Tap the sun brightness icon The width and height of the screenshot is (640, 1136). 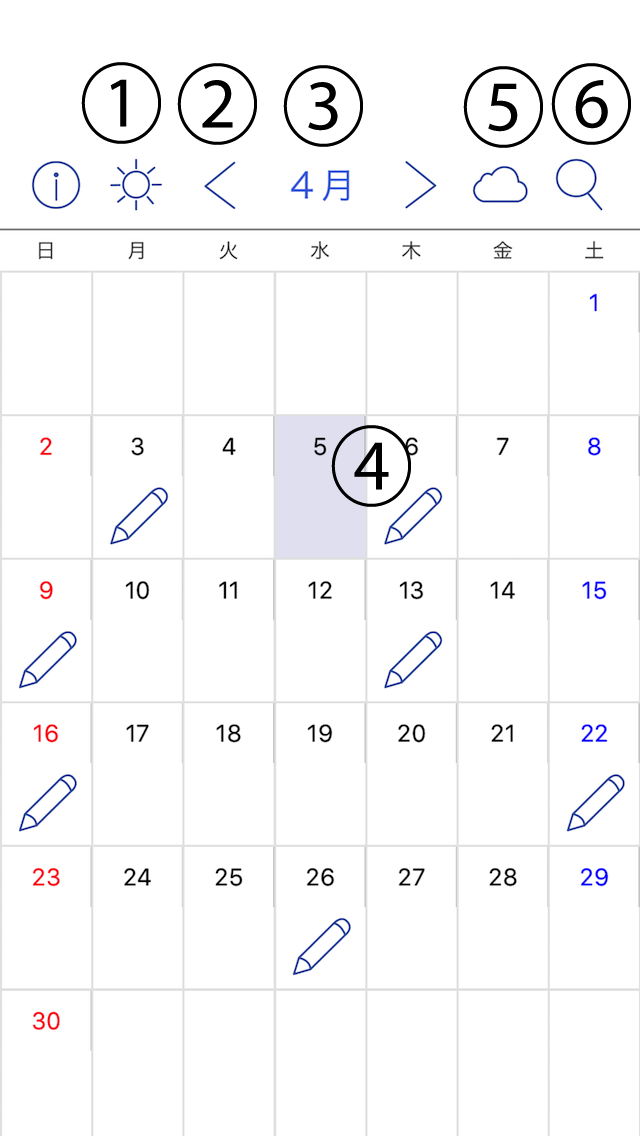click(136, 185)
